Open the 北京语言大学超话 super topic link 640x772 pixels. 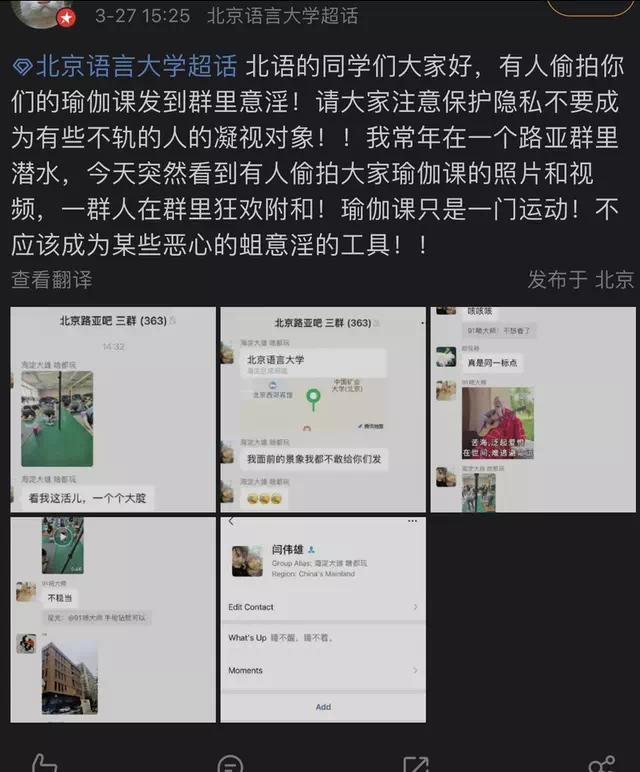coord(125,67)
